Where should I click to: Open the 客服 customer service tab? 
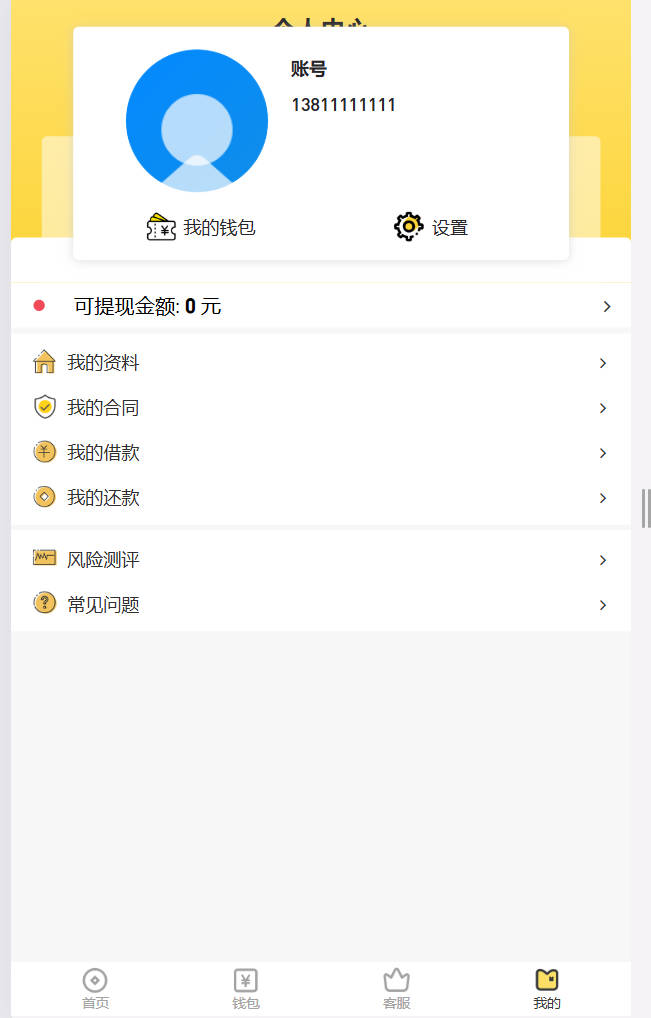tap(397, 989)
